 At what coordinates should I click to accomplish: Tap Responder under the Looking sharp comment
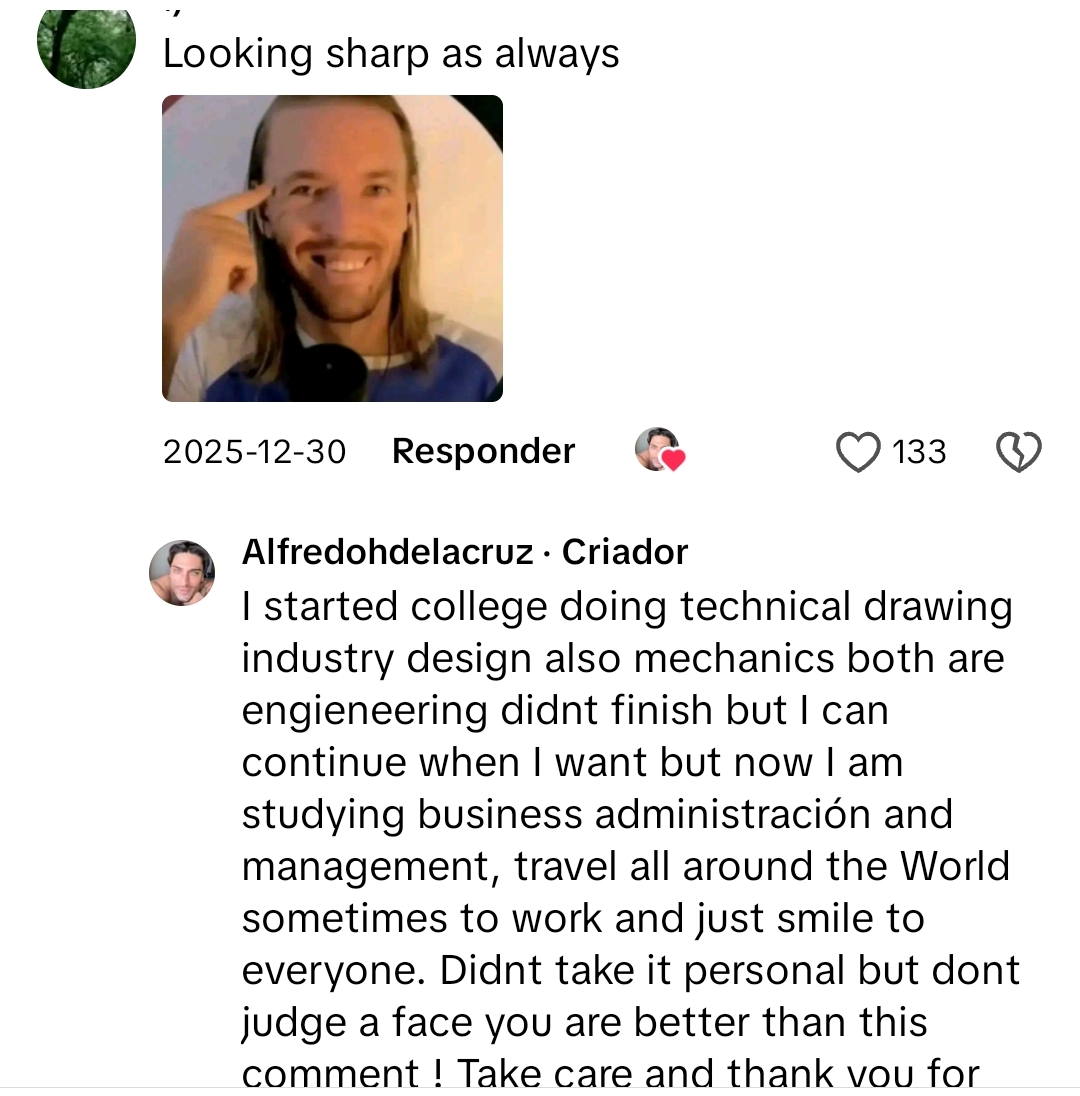coord(483,451)
